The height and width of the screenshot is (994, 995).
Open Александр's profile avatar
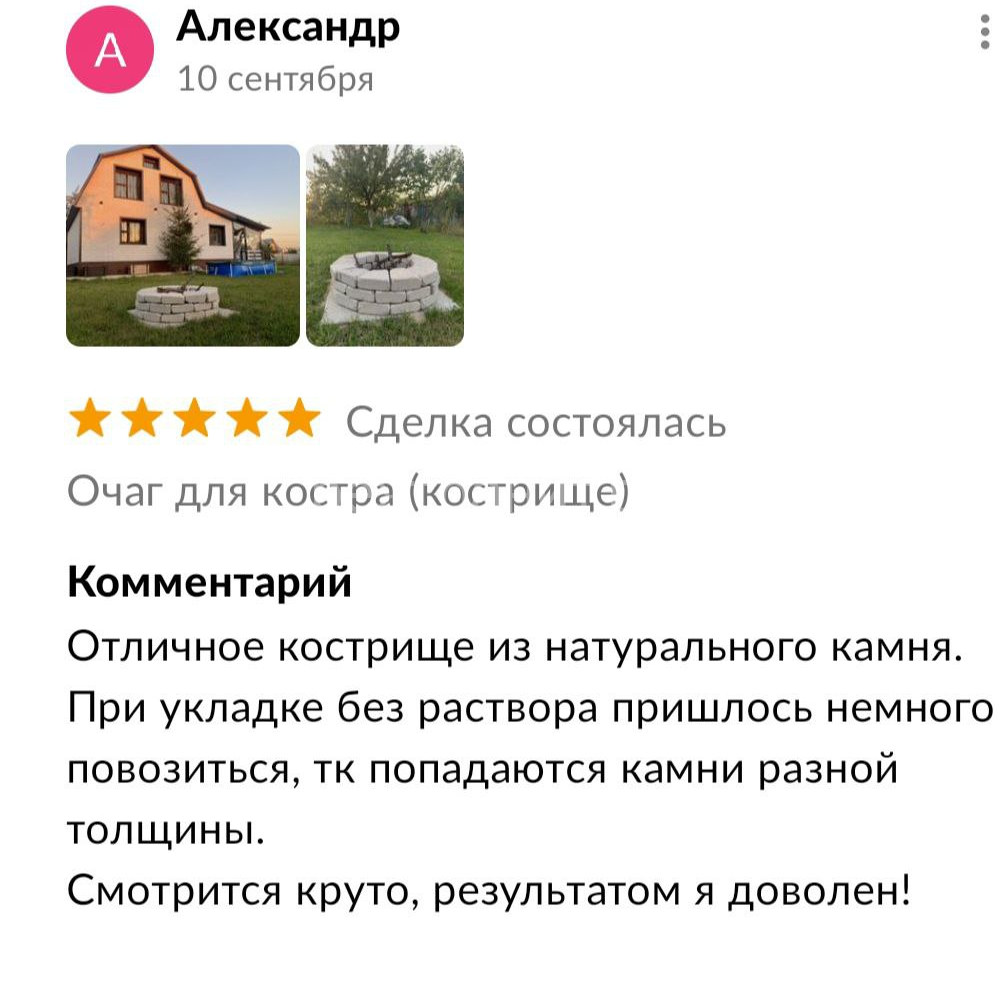(x=110, y=52)
